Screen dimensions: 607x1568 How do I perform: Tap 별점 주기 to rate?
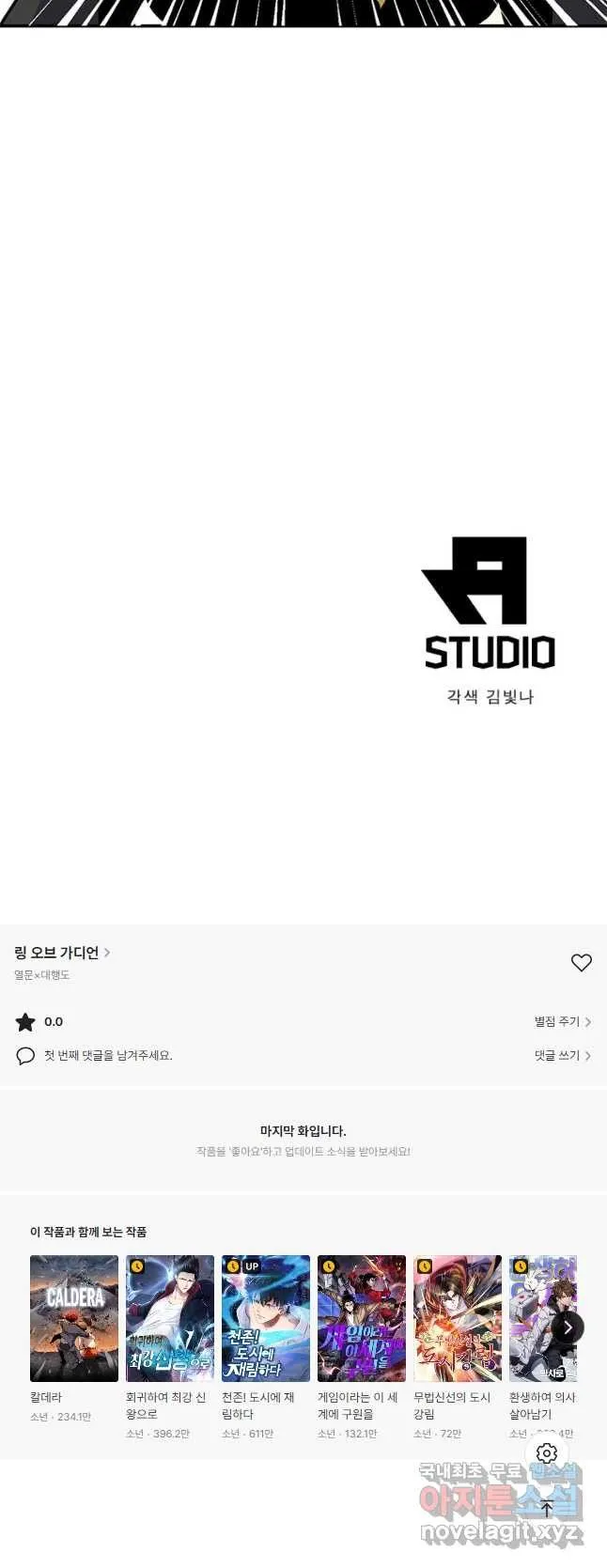[562, 1022]
